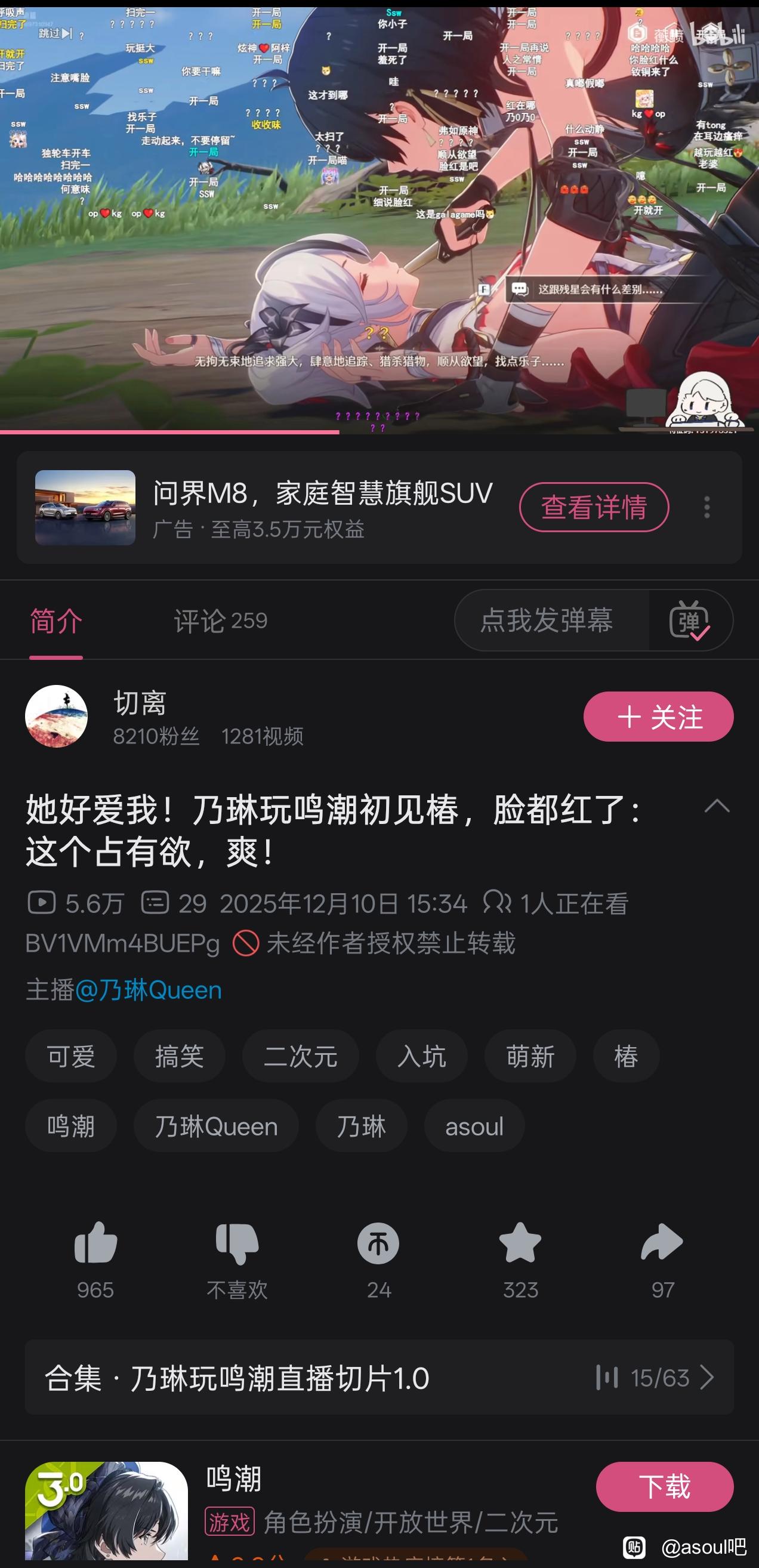Open the 鸣潮 tag chip
Viewport: 759px width, 1568px height.
(x=70, y=1126)
